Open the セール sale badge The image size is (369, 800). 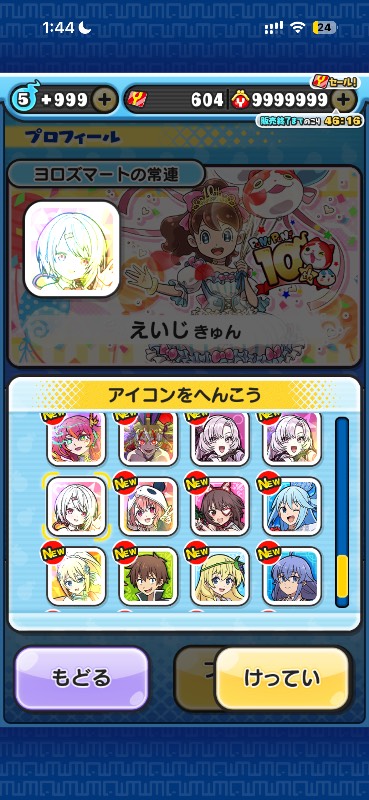click(x=334, y=82)
